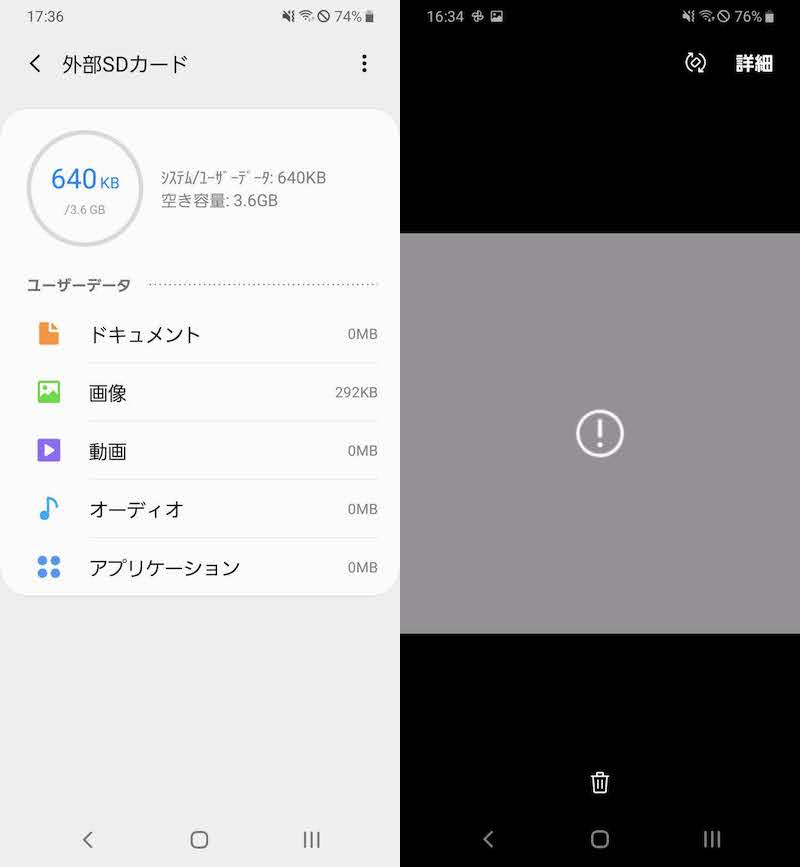Tap the 詳細 button in the image viewer
Viewport: 800px width, 867px height.
[754, 63]
